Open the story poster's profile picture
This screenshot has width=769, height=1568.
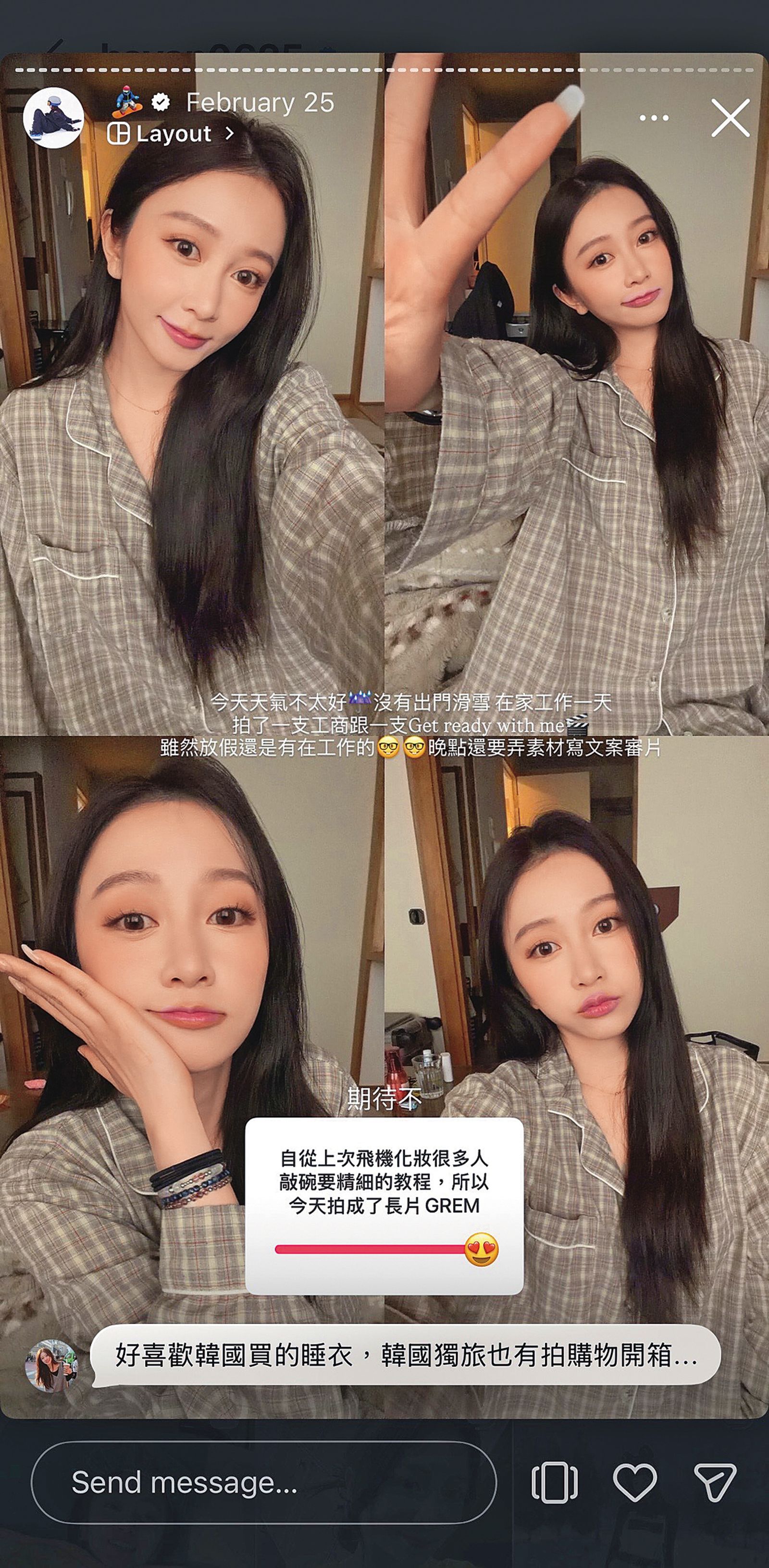click(53, 118)
